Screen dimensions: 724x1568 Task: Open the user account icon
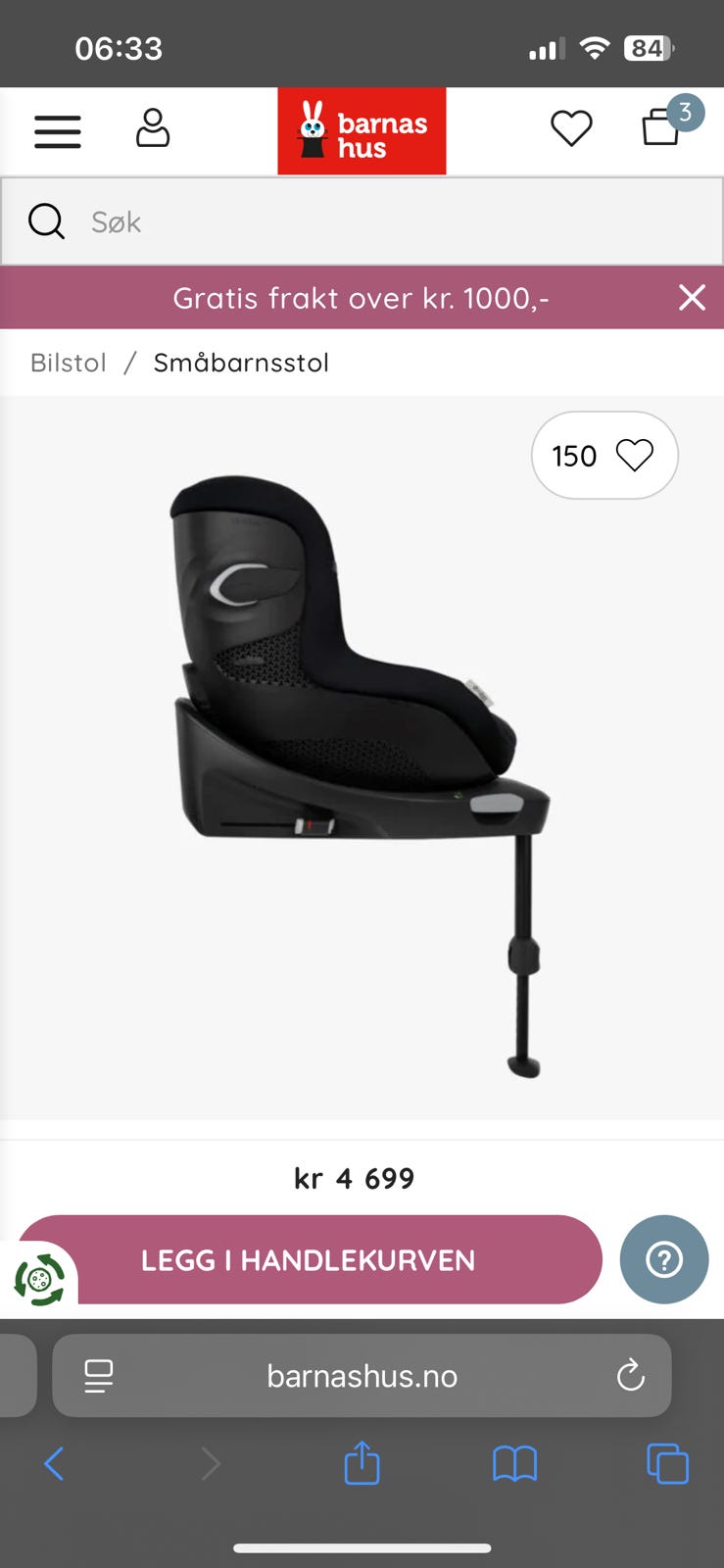[153, 129]
